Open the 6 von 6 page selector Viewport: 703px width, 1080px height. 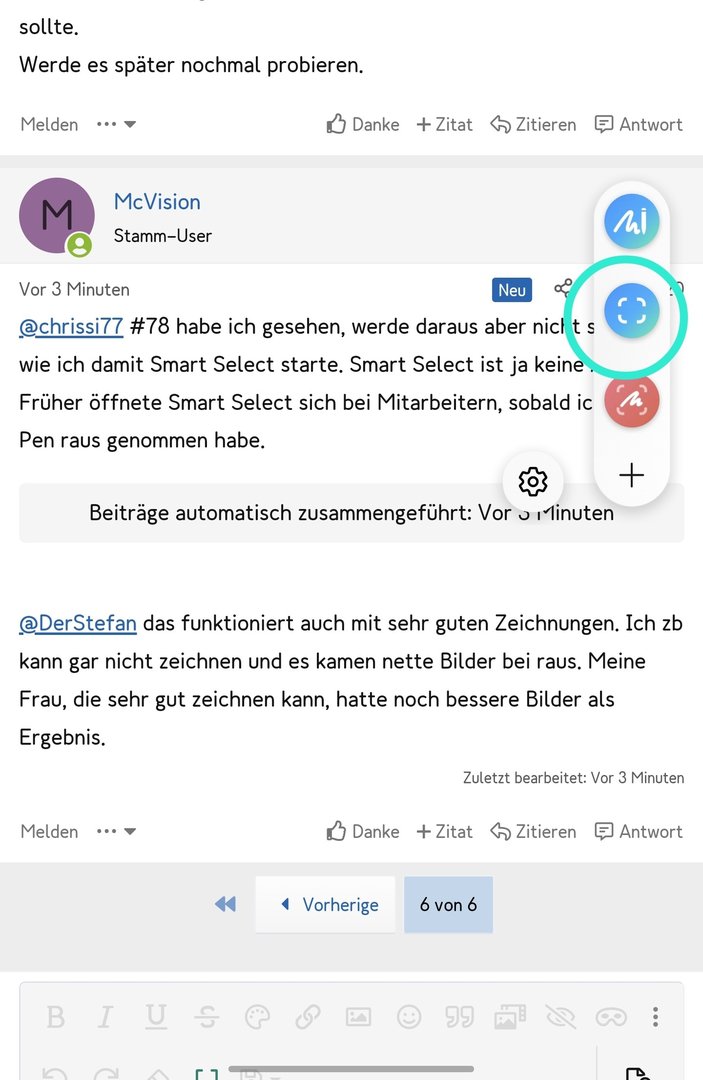[x=448, y=905]
